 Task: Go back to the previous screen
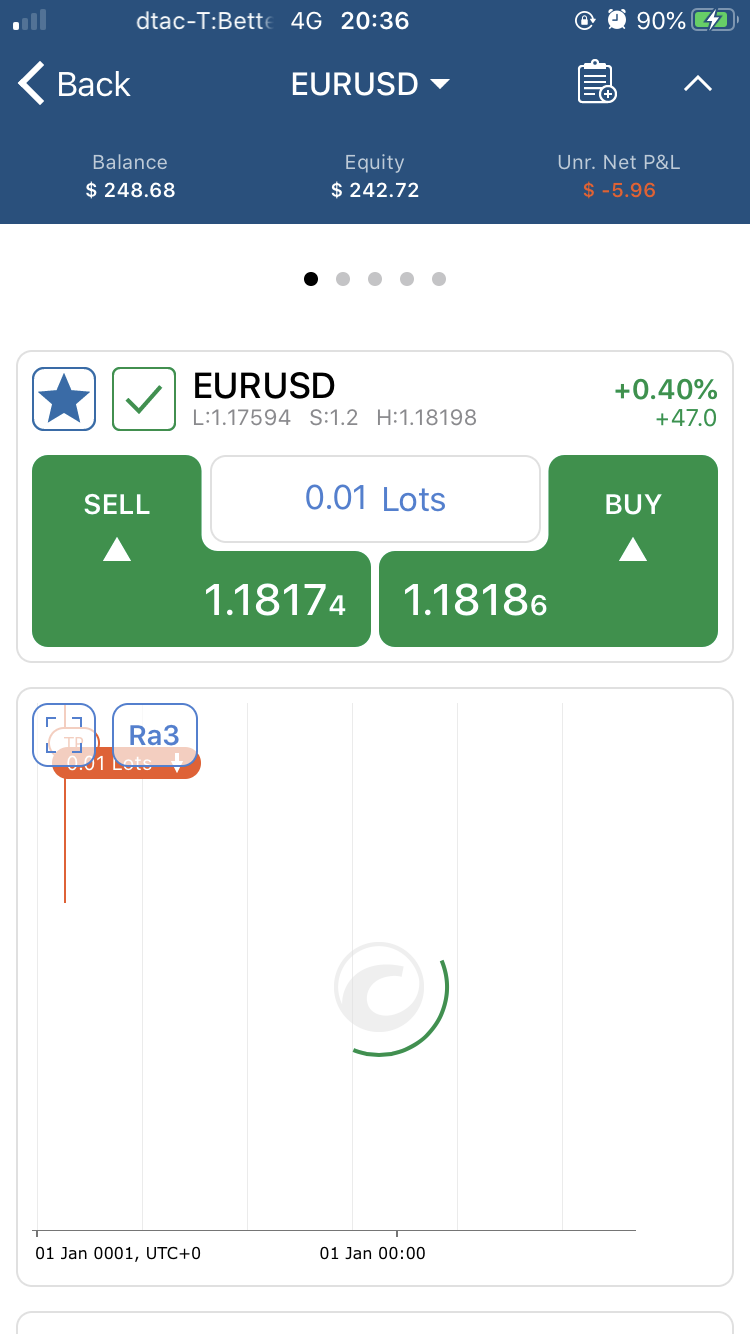point(74,84)
